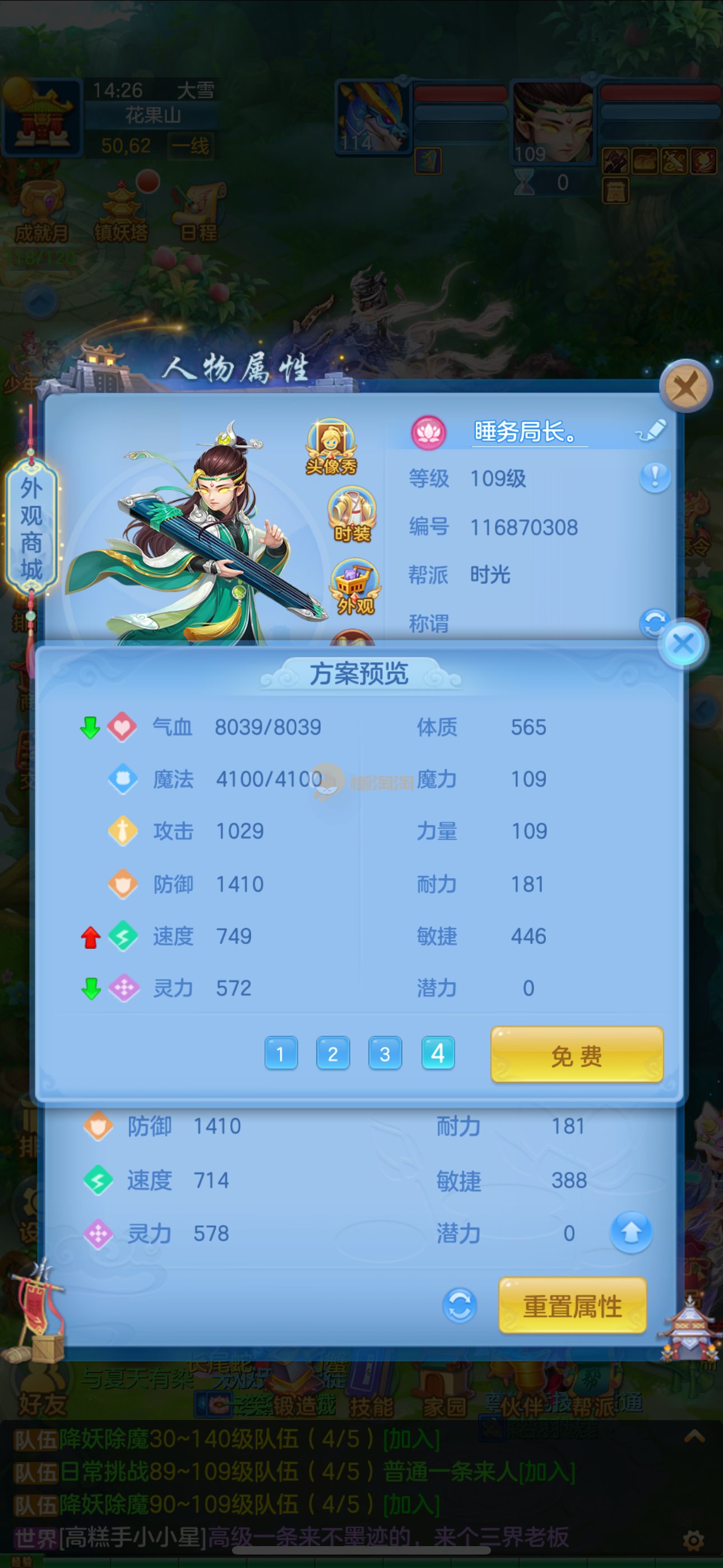723x1568 pixels.
Task: Edit the character name with pencil icon
Action: (652, 430)
